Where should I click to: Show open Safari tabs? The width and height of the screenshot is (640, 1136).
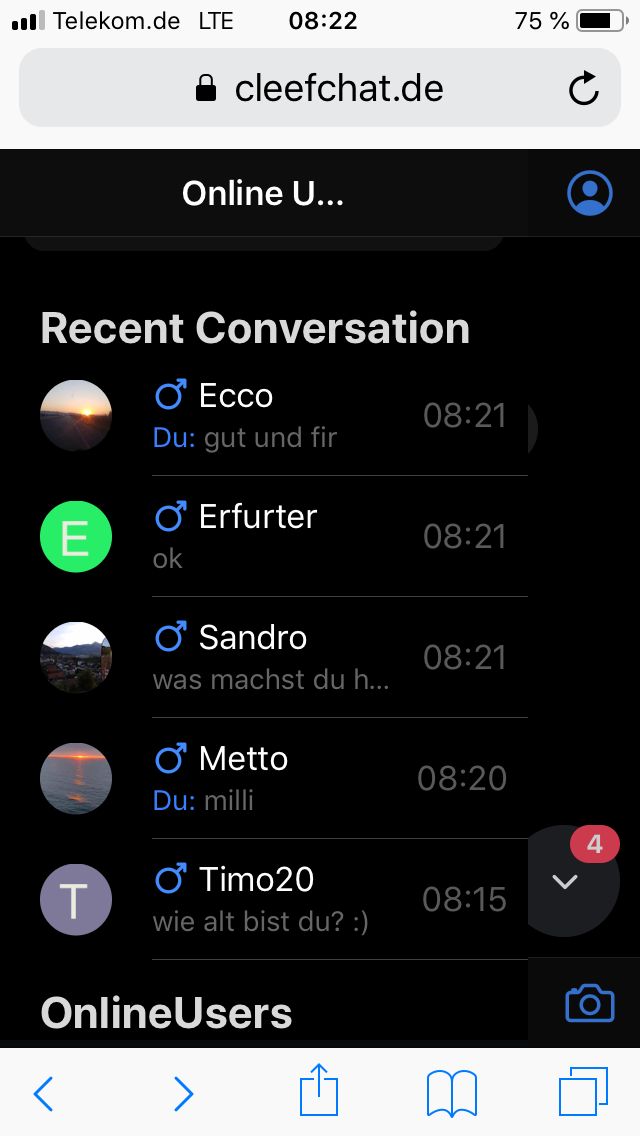pyautogui.click(x=583, y=1092)
